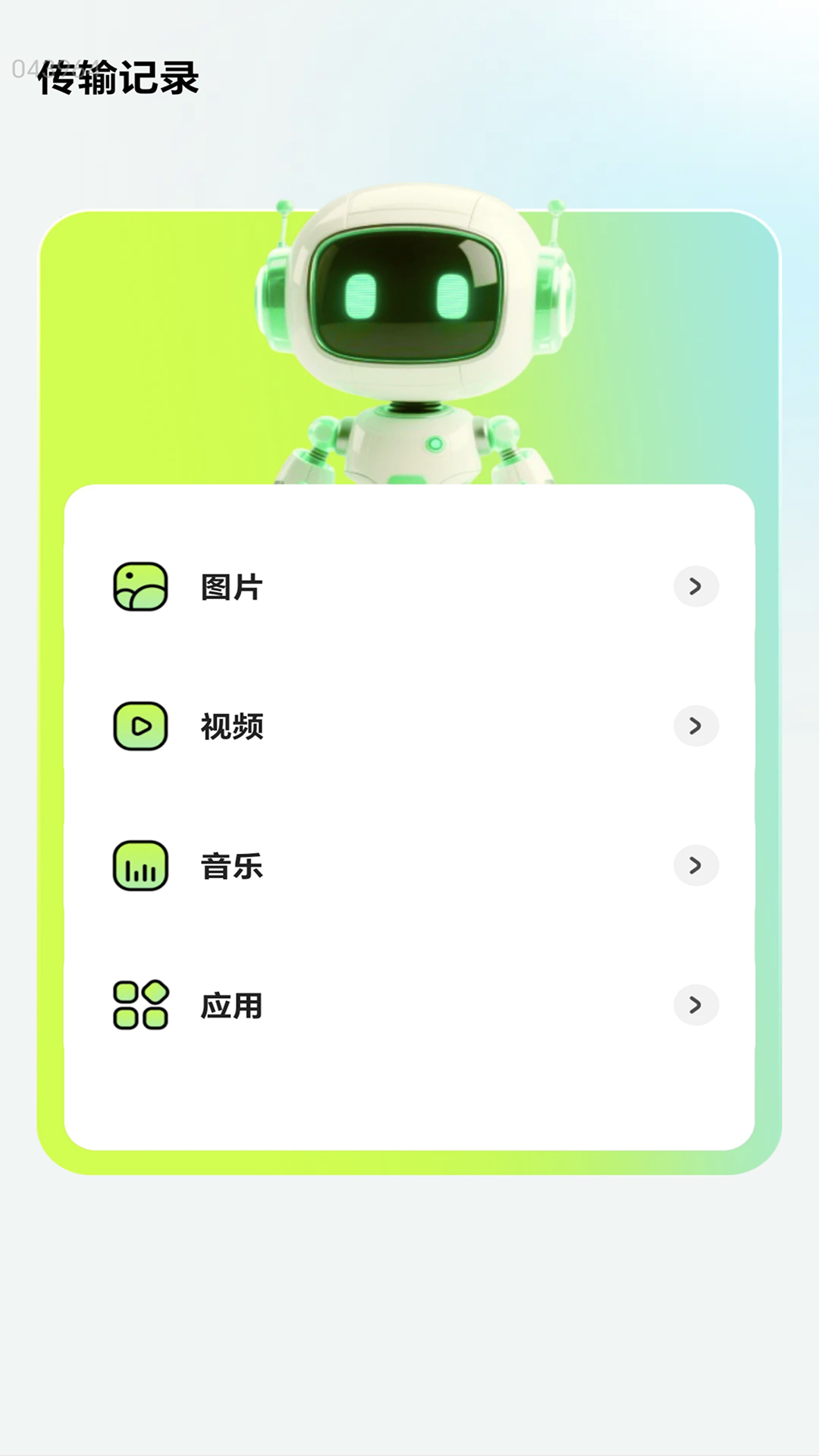819x1456 pixels.
Task: Tap the landscape photo icon on the first row
Action: (x=140, y=588)
